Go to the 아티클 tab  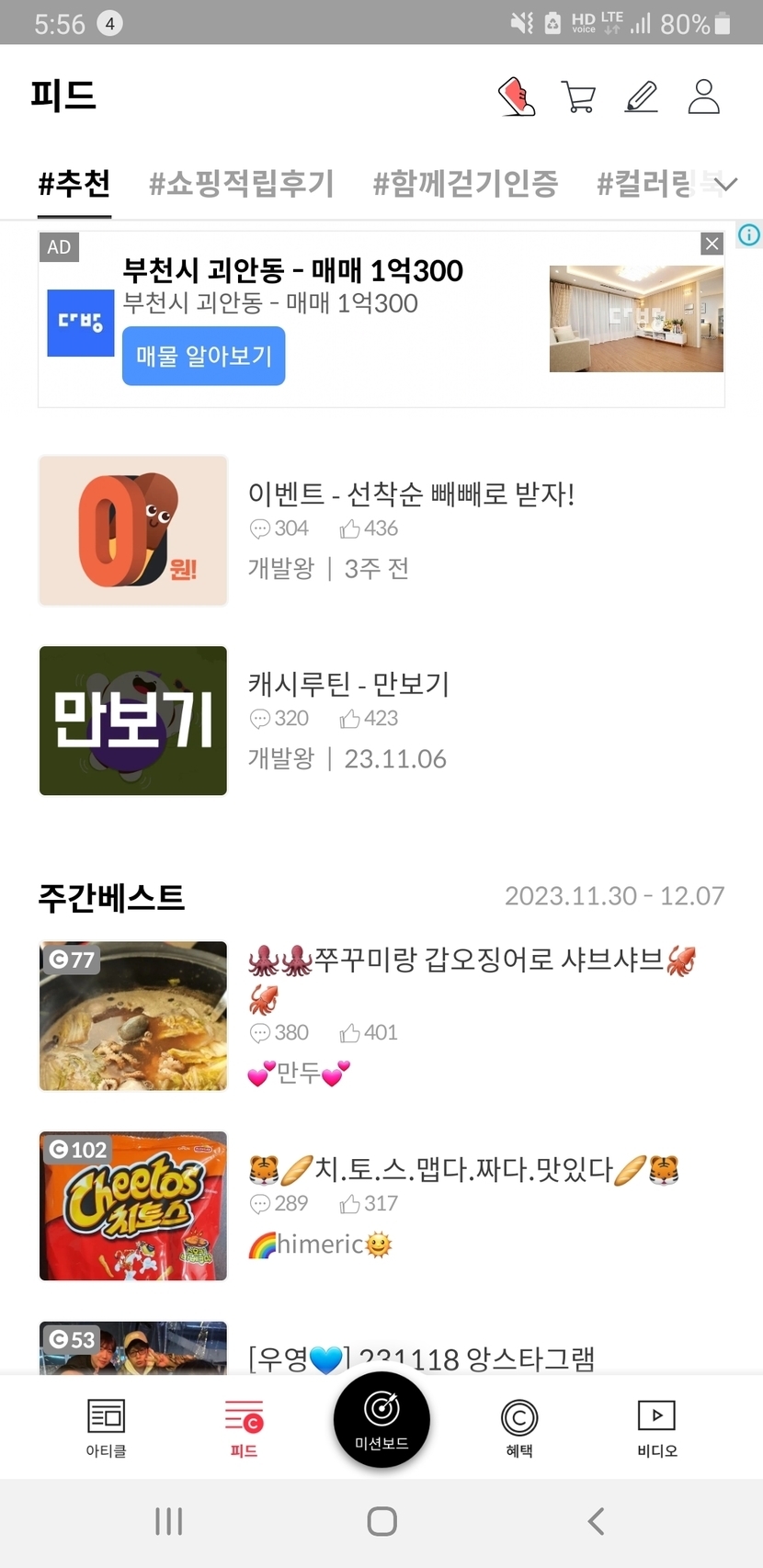[106, 1427]
